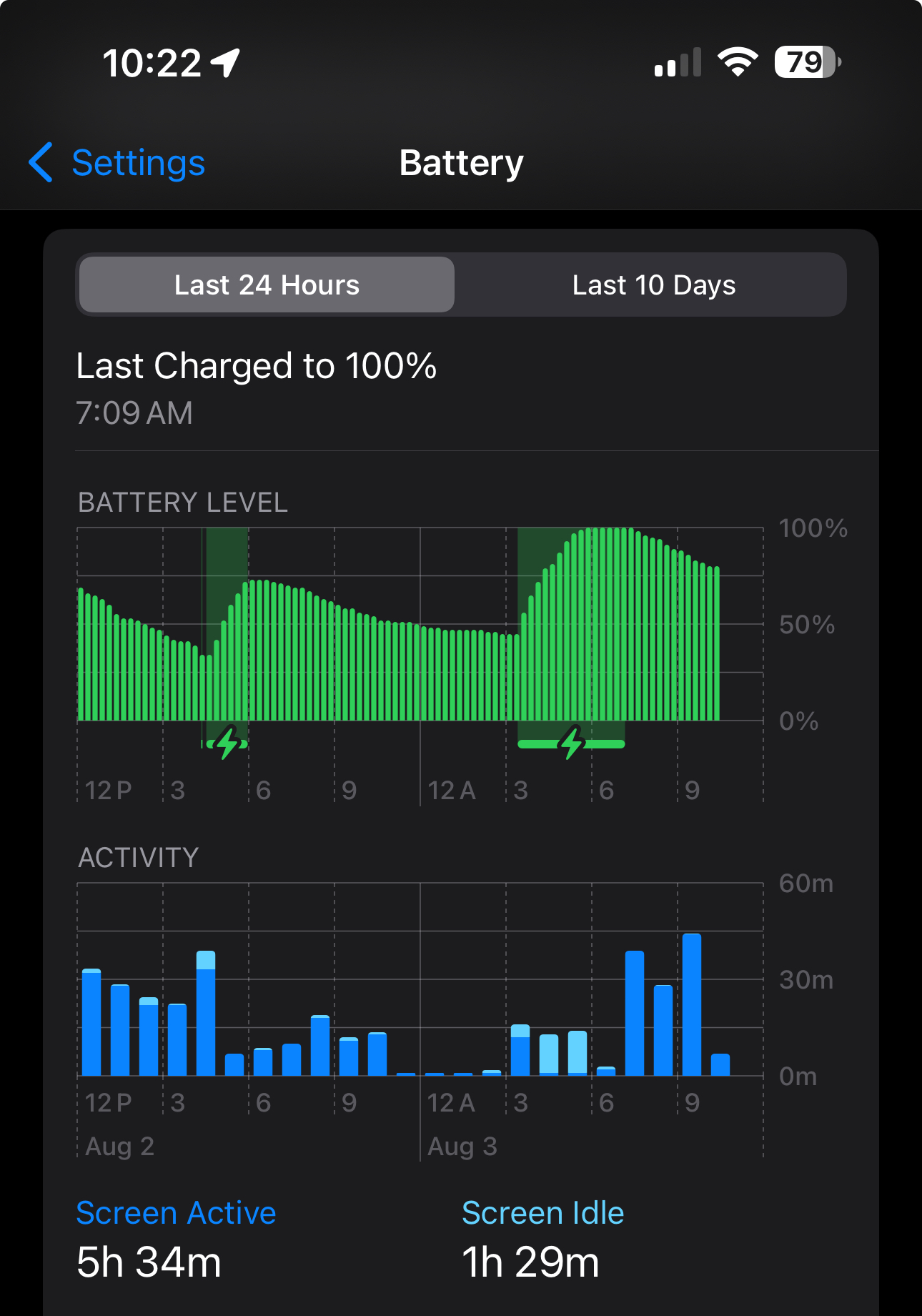Switch to Last 10 Days view
Image resolution: width=922 pixels, height=1316 pixels.
tap(653, 285)
